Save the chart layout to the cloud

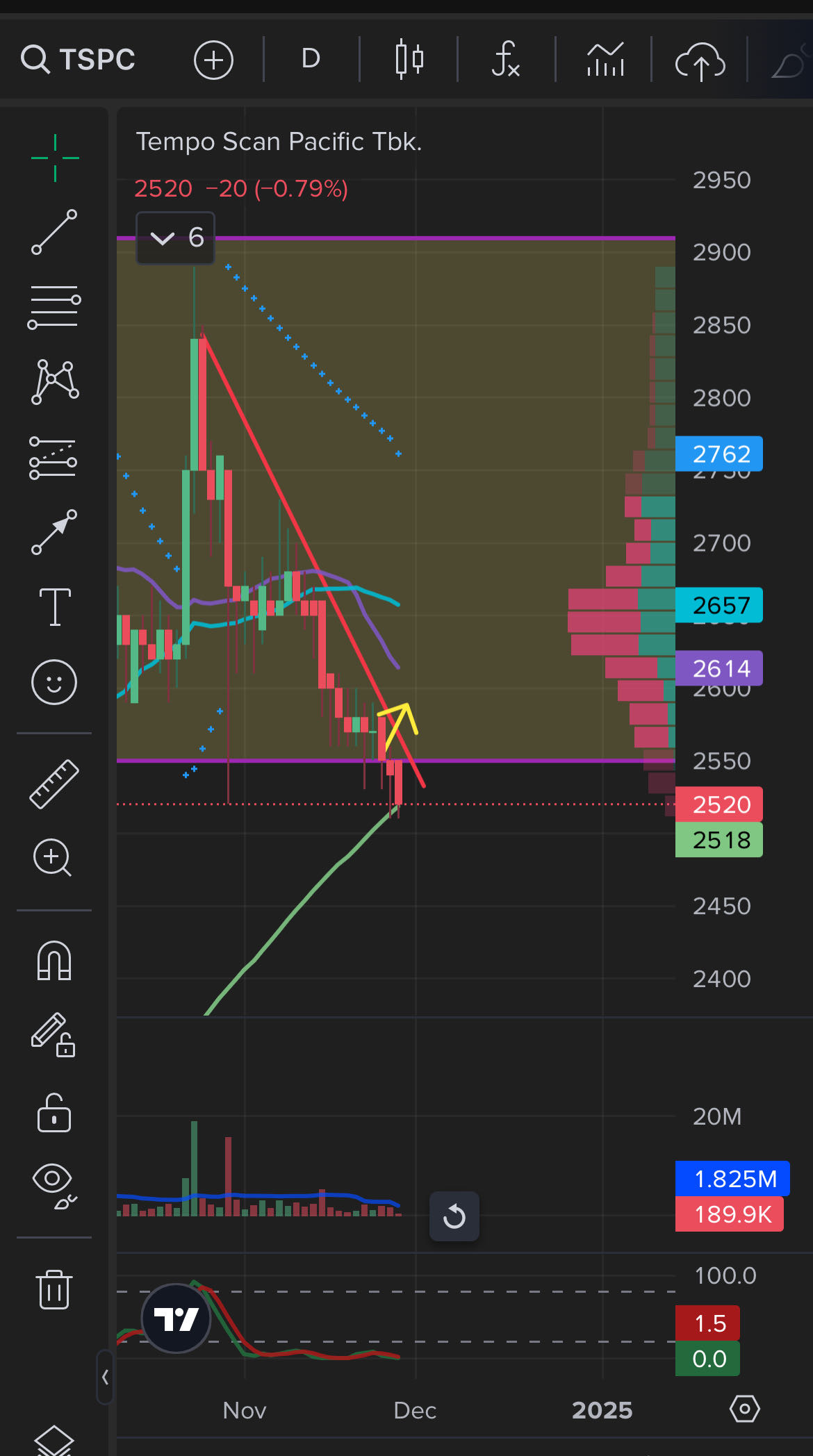[700, 61]
